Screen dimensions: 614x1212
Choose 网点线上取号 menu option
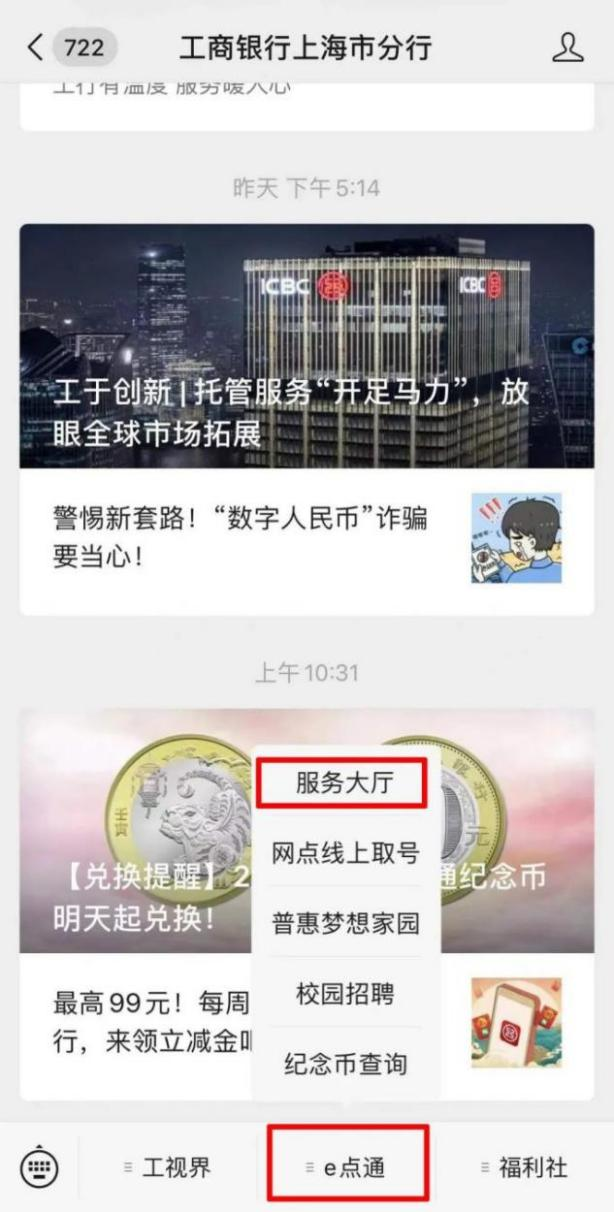pyautogui.click(x=345, y=854)
